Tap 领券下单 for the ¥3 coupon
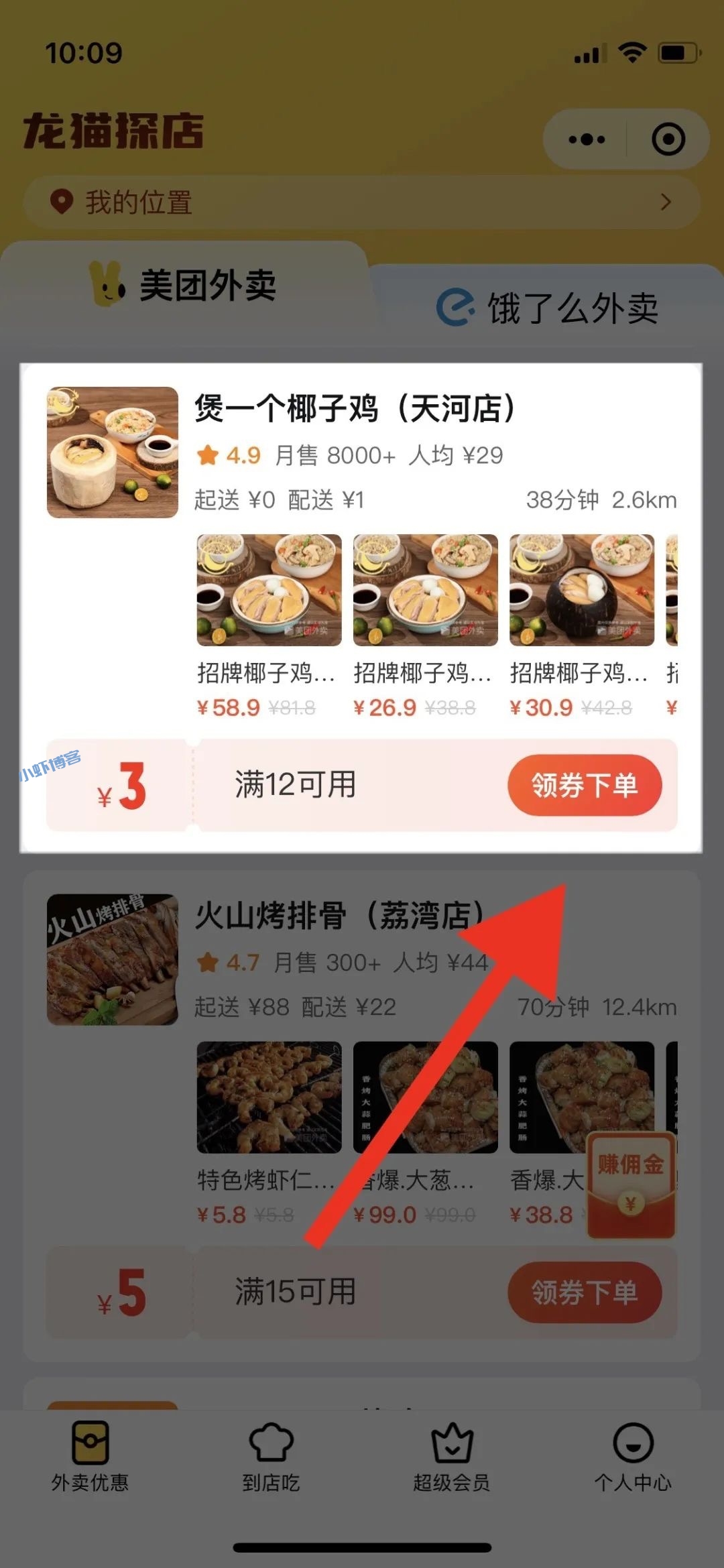Viewport: 724px width, 1568px height. (x=584, y=786)
